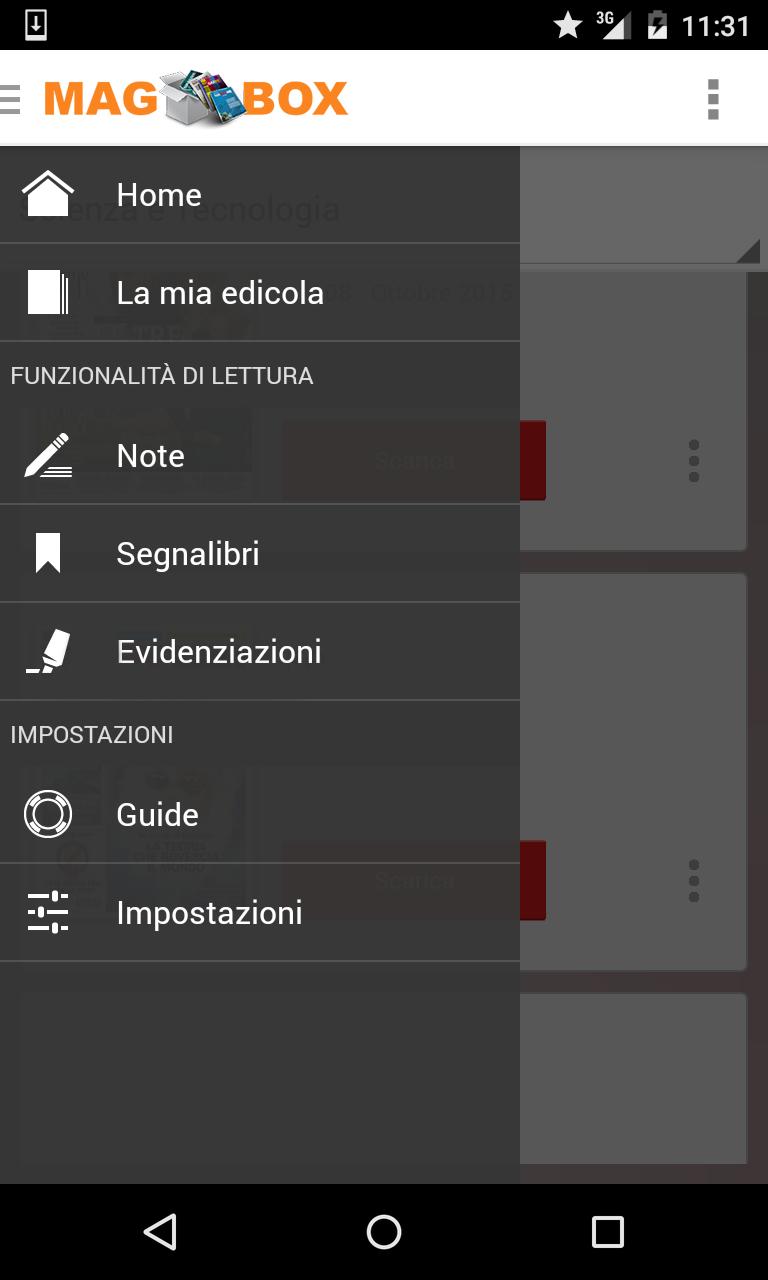Image resolution: width=768 pixels, height=1280 pixels.
Task: Tap the Segnalibri bookmark icon
Action: (46, 553)
